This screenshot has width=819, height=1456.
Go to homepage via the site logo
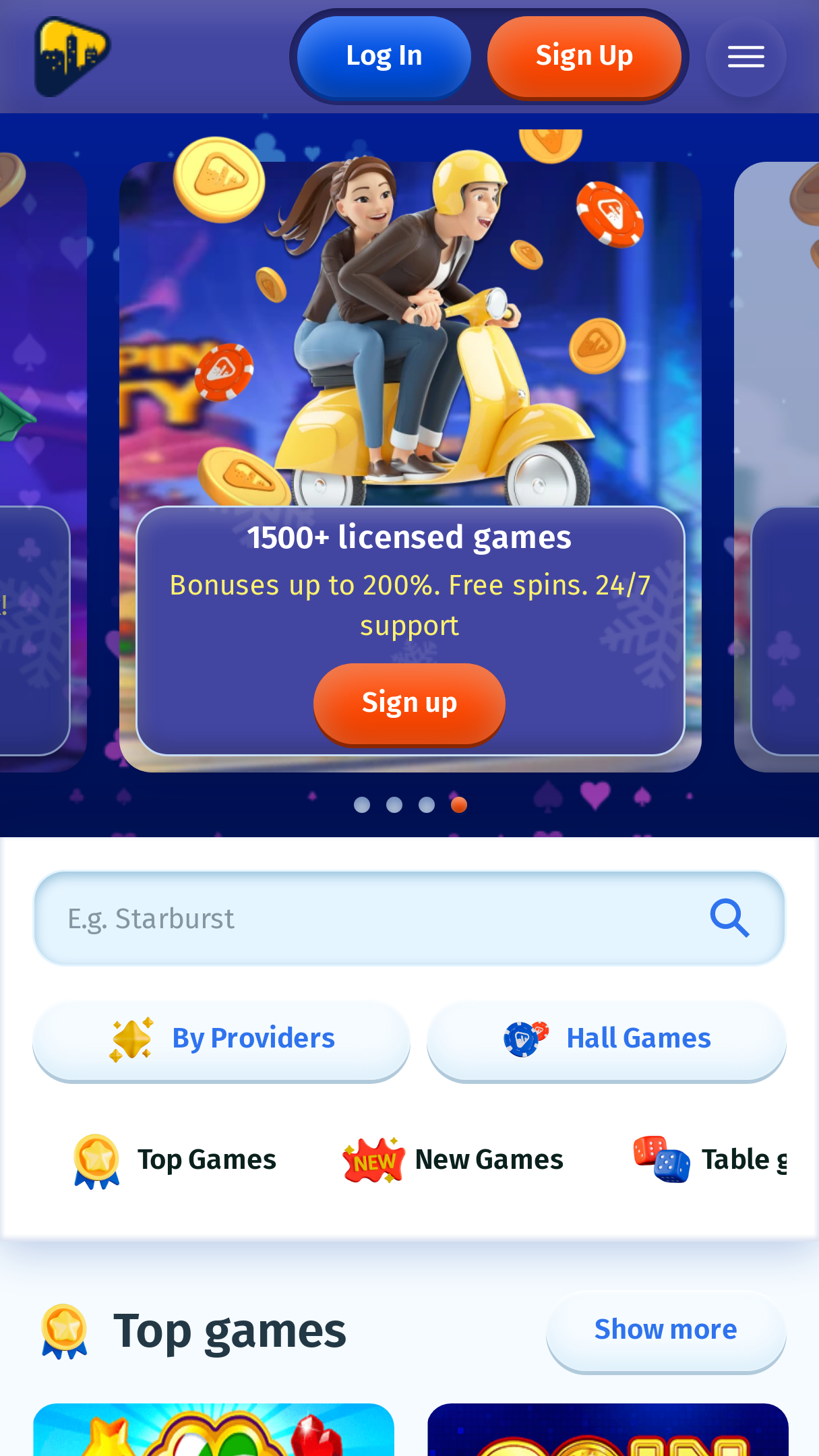pyautogui.click(x=72, y=57)
